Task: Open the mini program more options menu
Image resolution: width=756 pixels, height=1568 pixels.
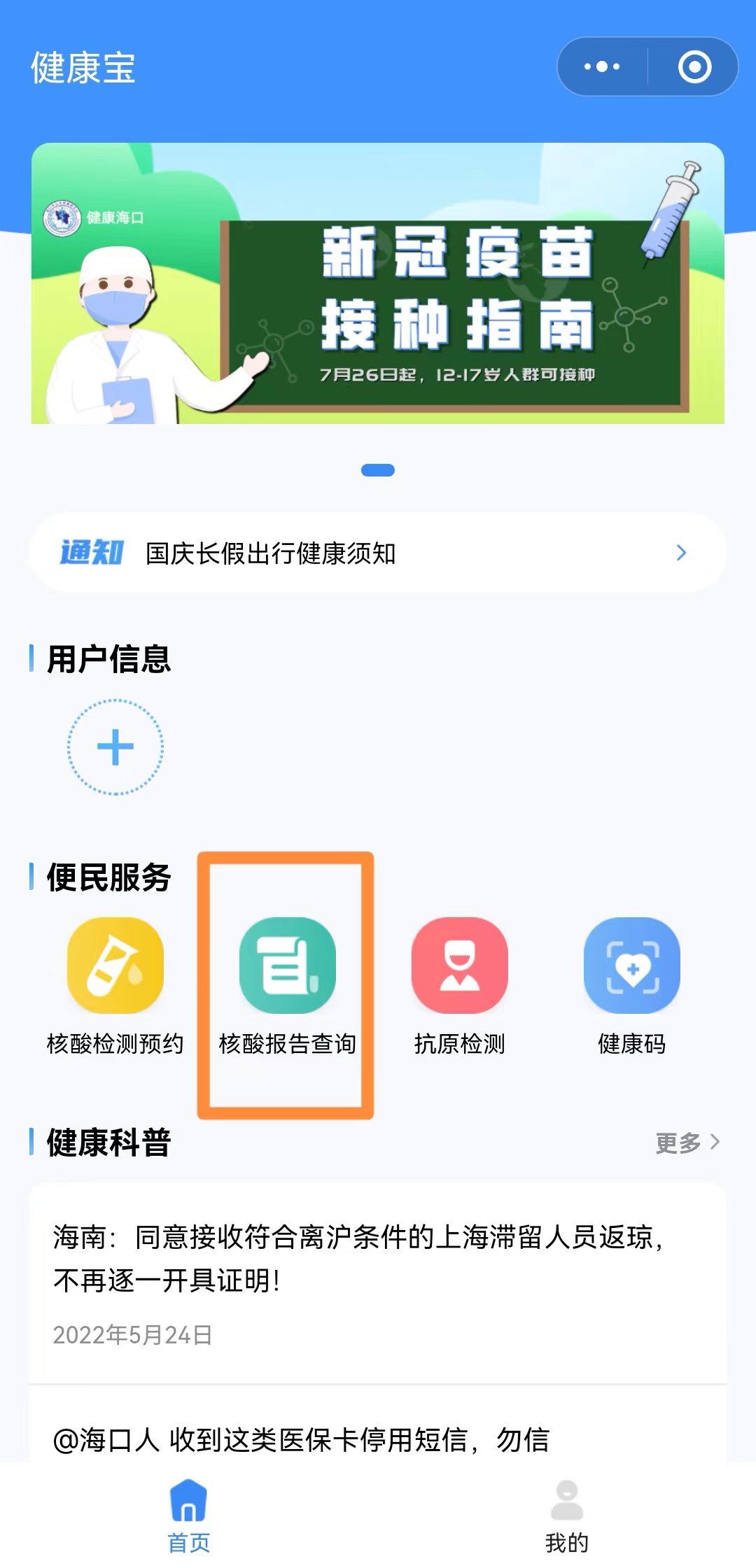Action: coord(602,67)
